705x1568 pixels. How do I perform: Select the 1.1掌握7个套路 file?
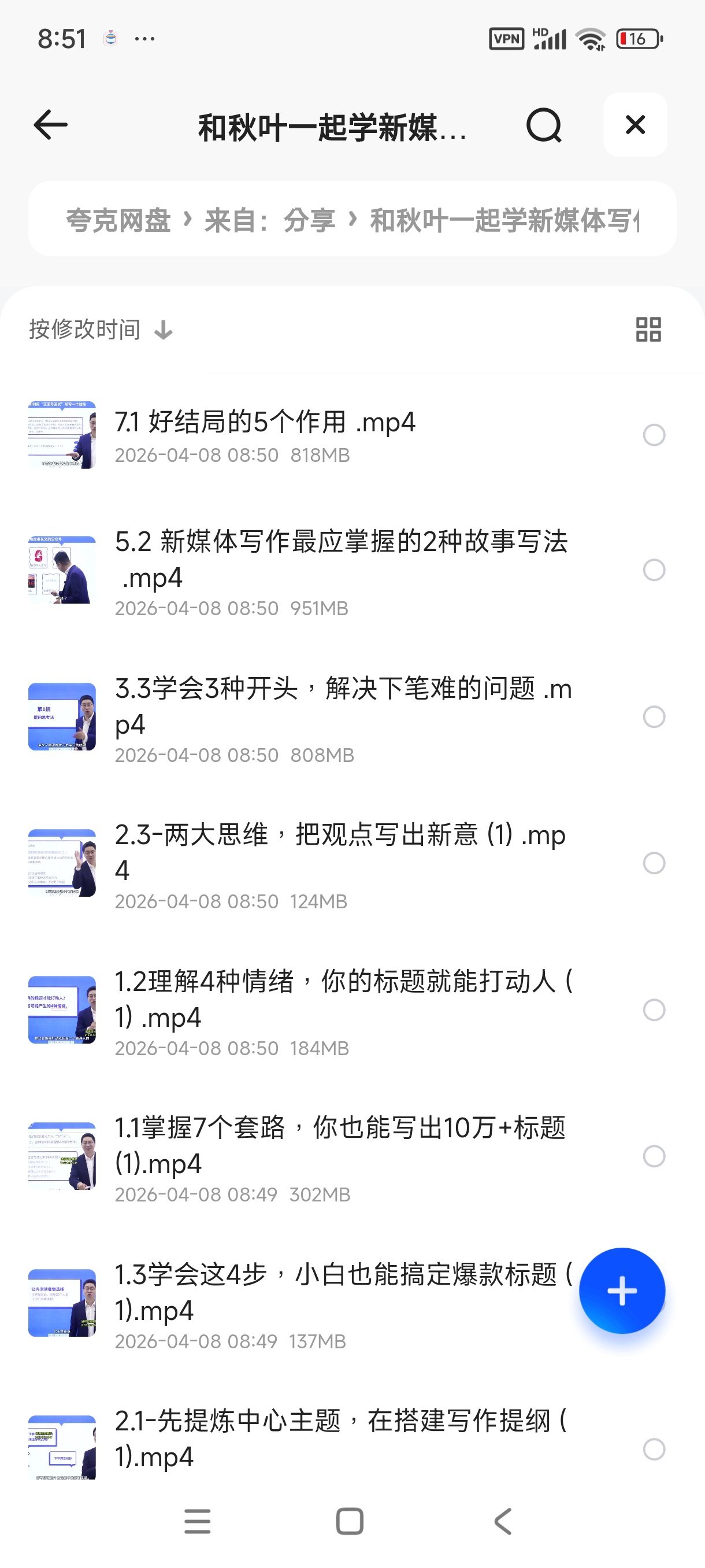[x=654, y=1156]
